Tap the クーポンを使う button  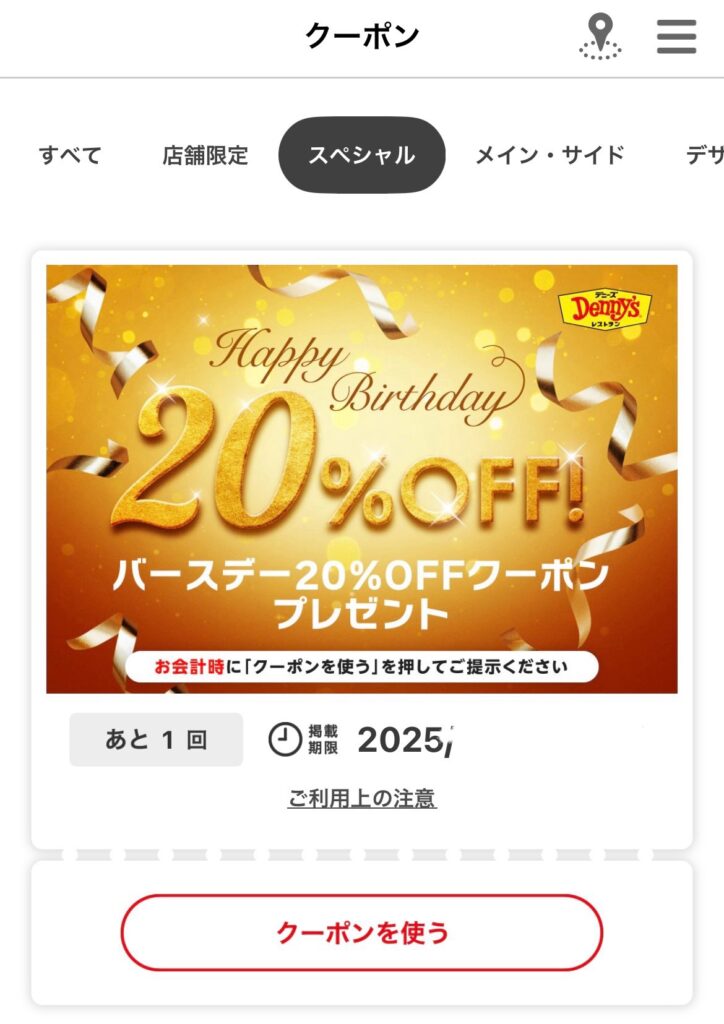click(361, 933)
